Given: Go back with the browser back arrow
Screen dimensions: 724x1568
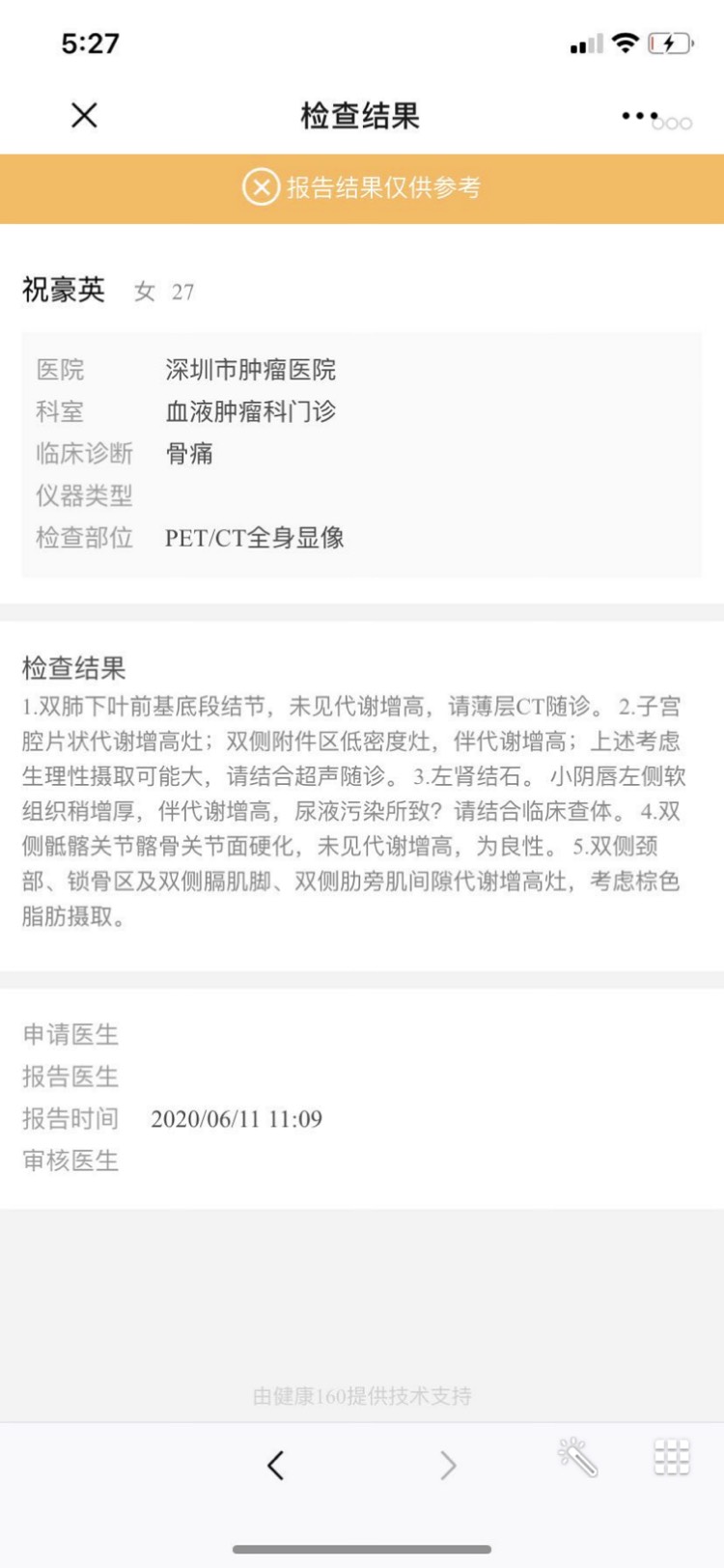Looking at the screenshot, I should point(275,1466).
